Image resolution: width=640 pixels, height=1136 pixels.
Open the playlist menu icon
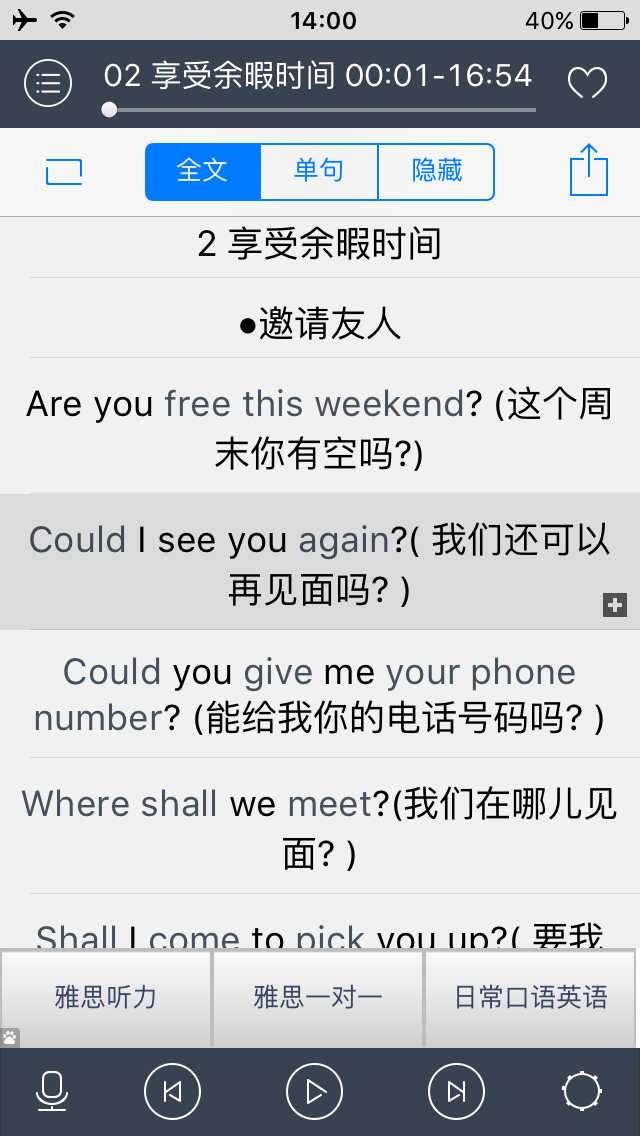pos(48,83)
